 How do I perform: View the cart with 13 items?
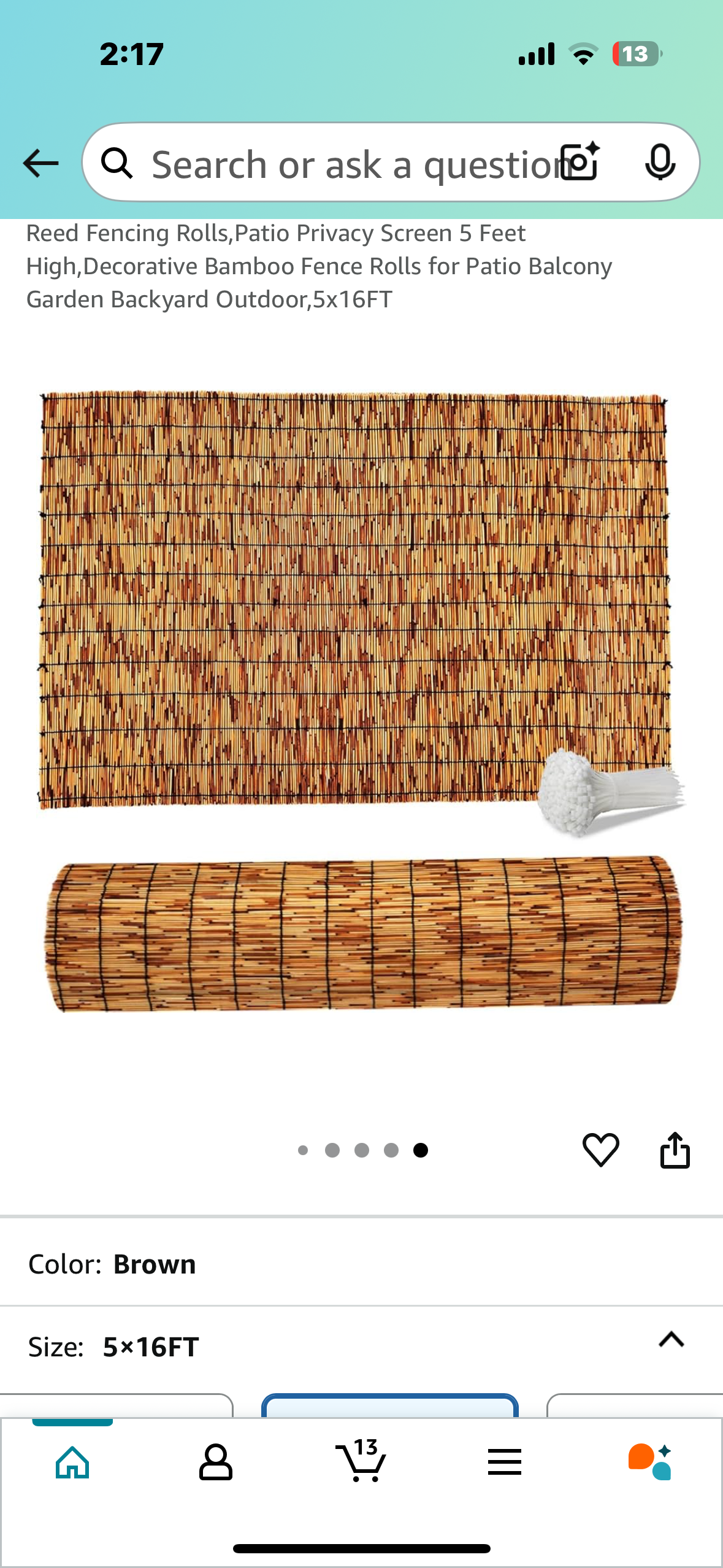pos(361,1462)
